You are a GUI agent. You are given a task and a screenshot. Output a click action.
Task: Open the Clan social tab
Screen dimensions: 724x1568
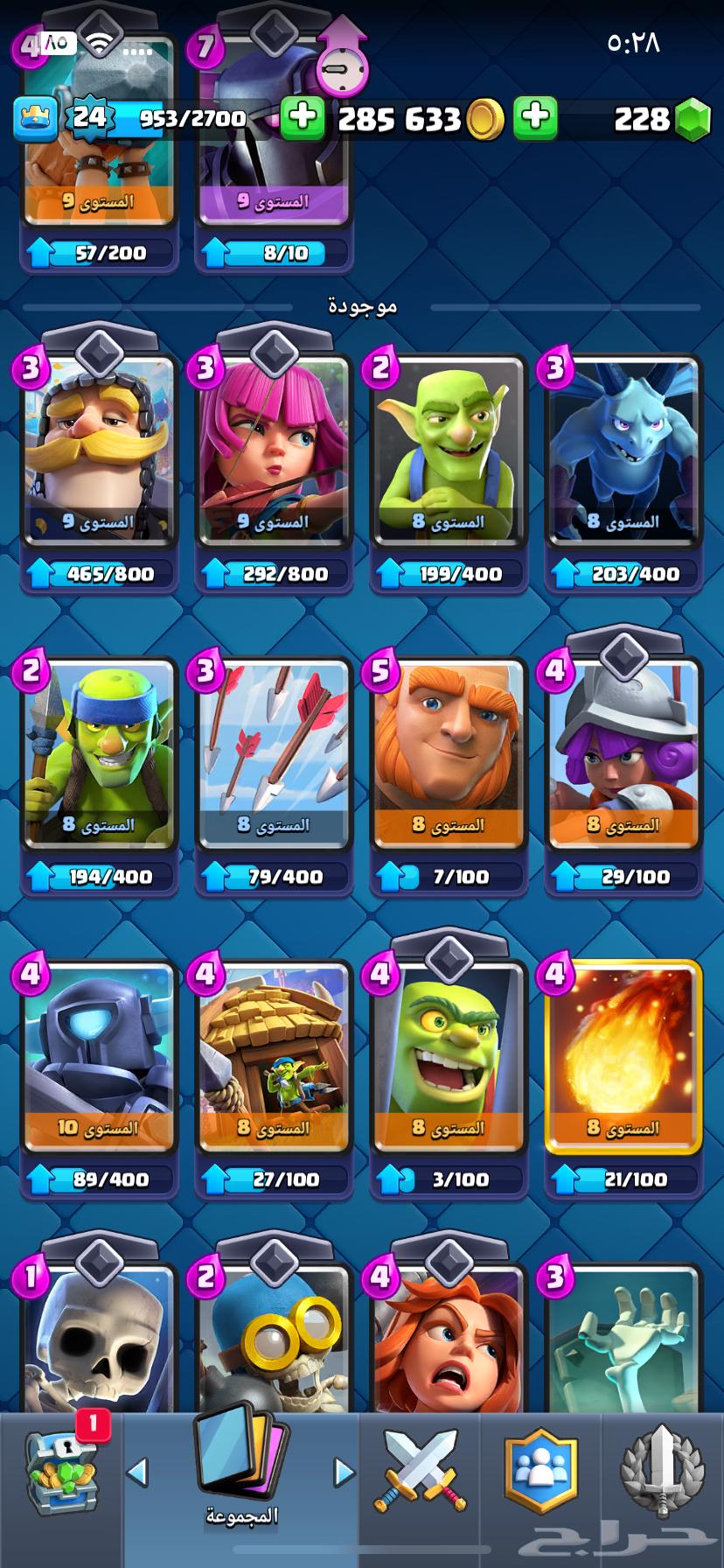(541, 1470)
